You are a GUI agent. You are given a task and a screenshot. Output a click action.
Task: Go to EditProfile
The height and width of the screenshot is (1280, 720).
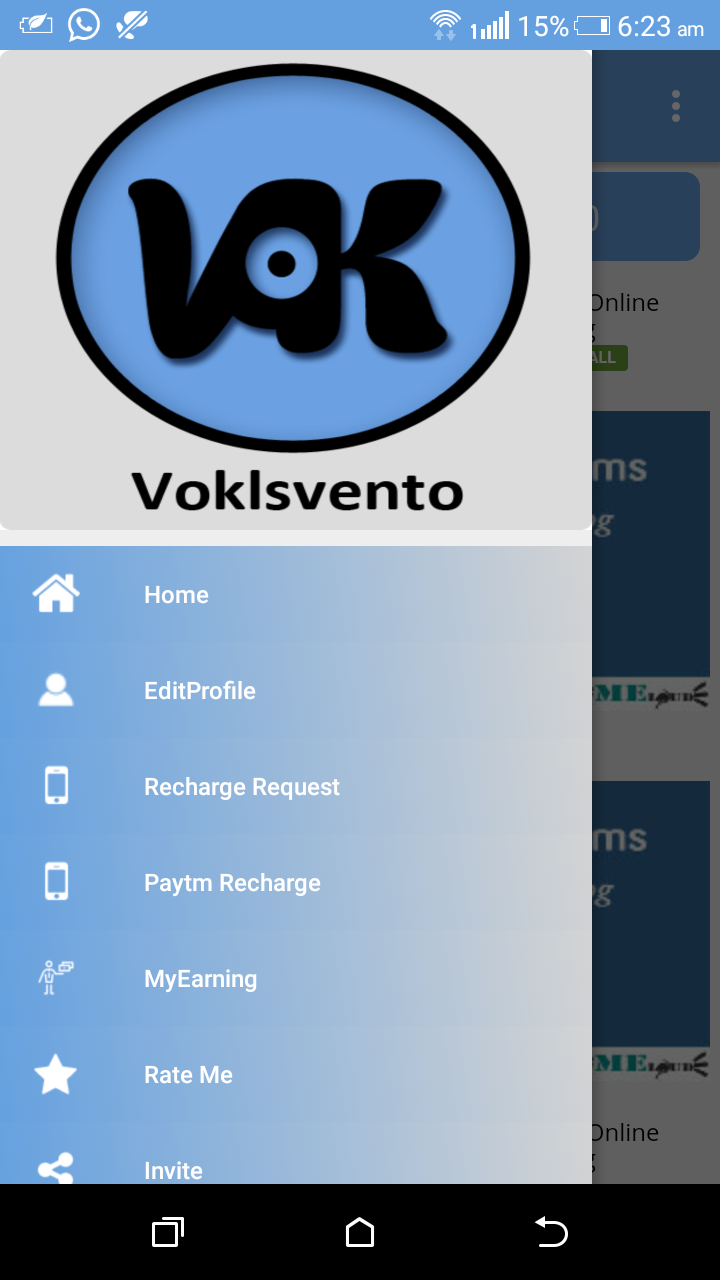tap(296, 691)
